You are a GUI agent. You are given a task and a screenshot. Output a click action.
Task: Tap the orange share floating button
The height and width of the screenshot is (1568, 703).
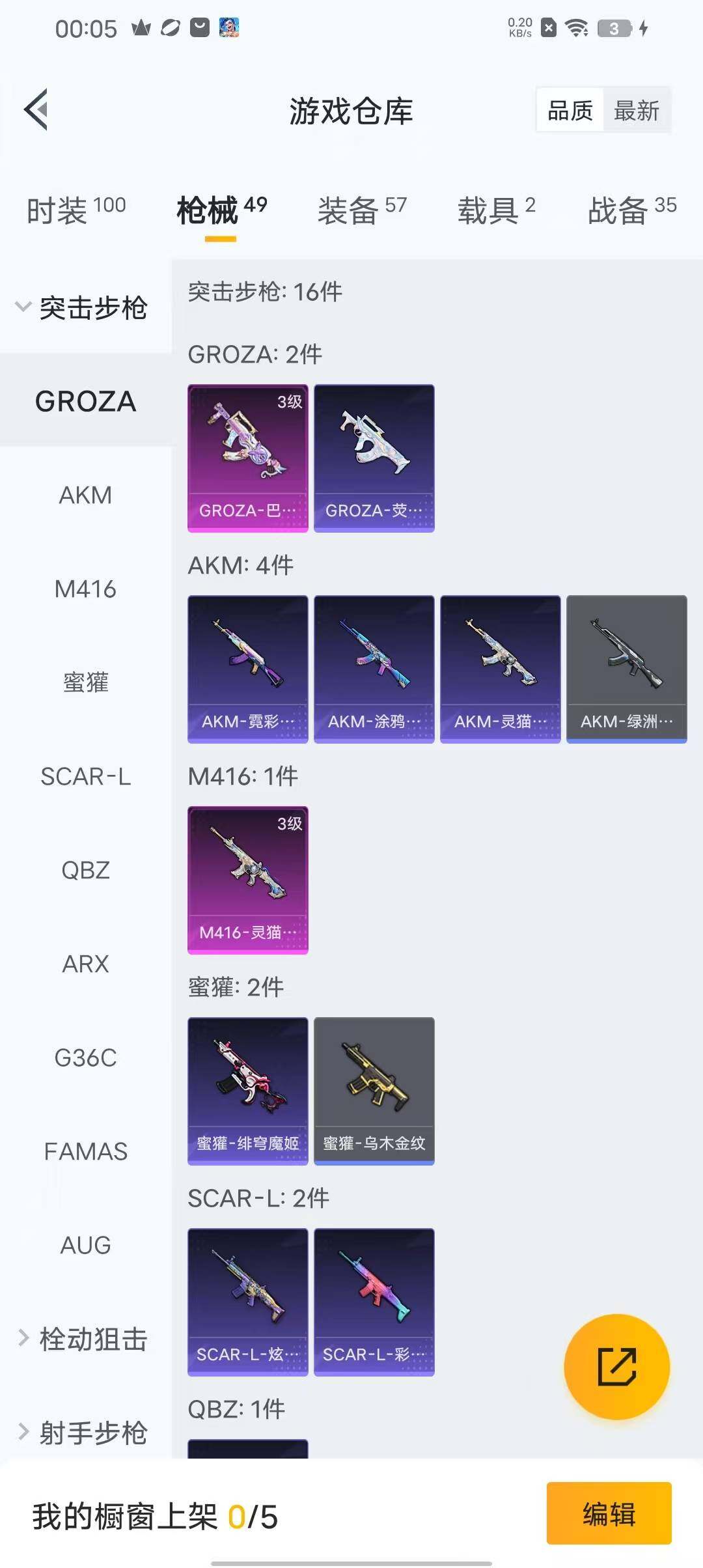[616, 1366]
